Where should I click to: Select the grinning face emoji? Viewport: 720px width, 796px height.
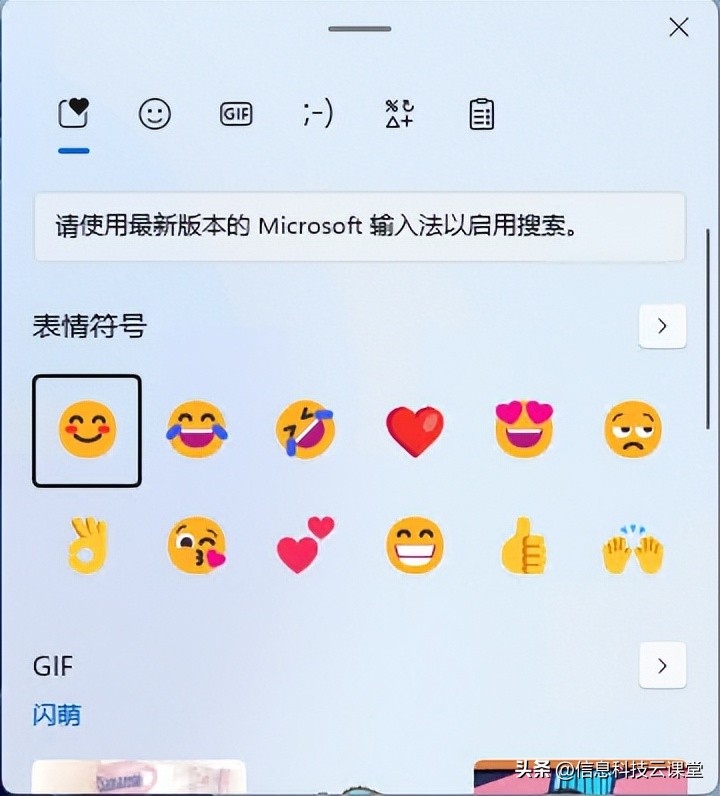click(414, 545)
